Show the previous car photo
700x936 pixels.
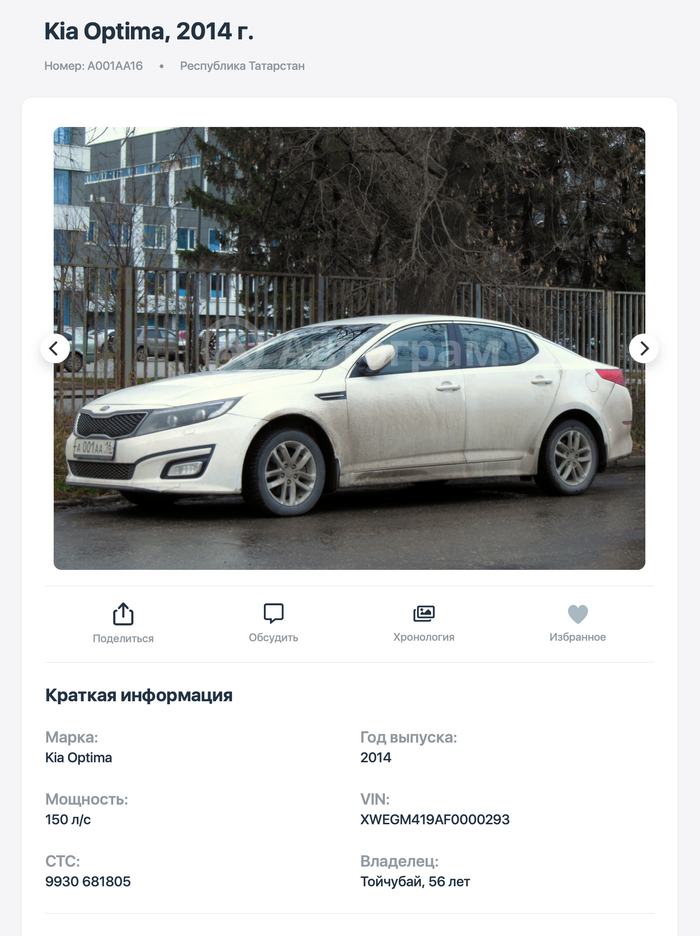[x=55, y=349]
